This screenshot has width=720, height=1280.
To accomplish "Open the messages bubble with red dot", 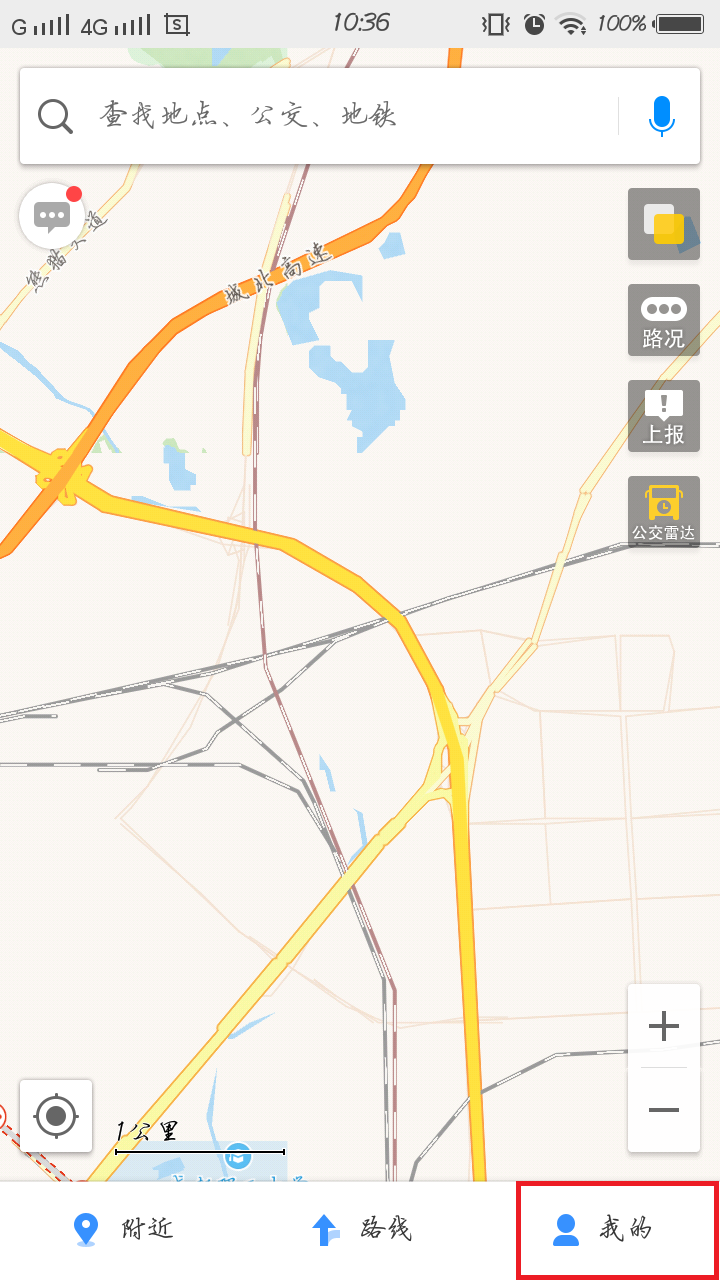I will pyautogui.click(x=52, y=215).
